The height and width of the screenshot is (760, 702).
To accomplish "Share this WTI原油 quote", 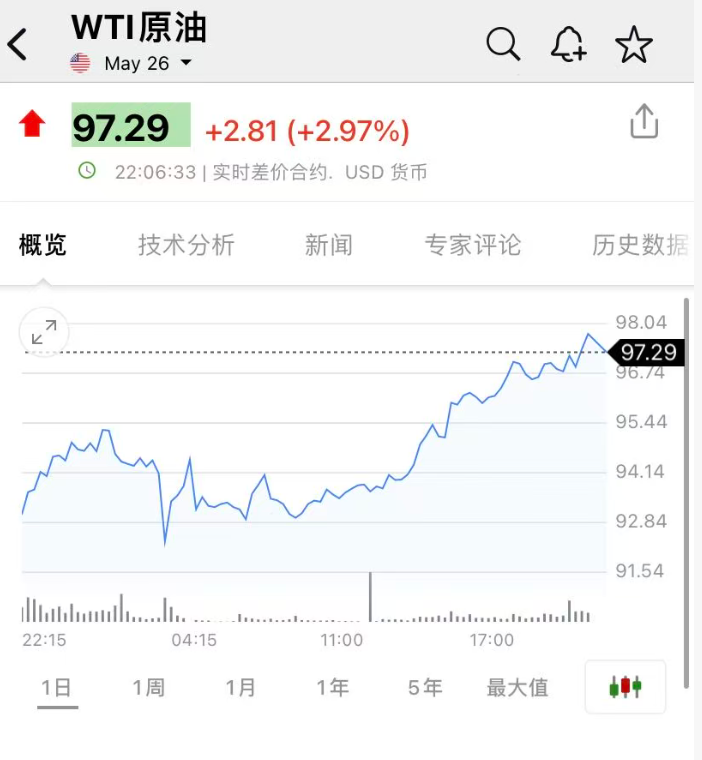I will 644,121.
